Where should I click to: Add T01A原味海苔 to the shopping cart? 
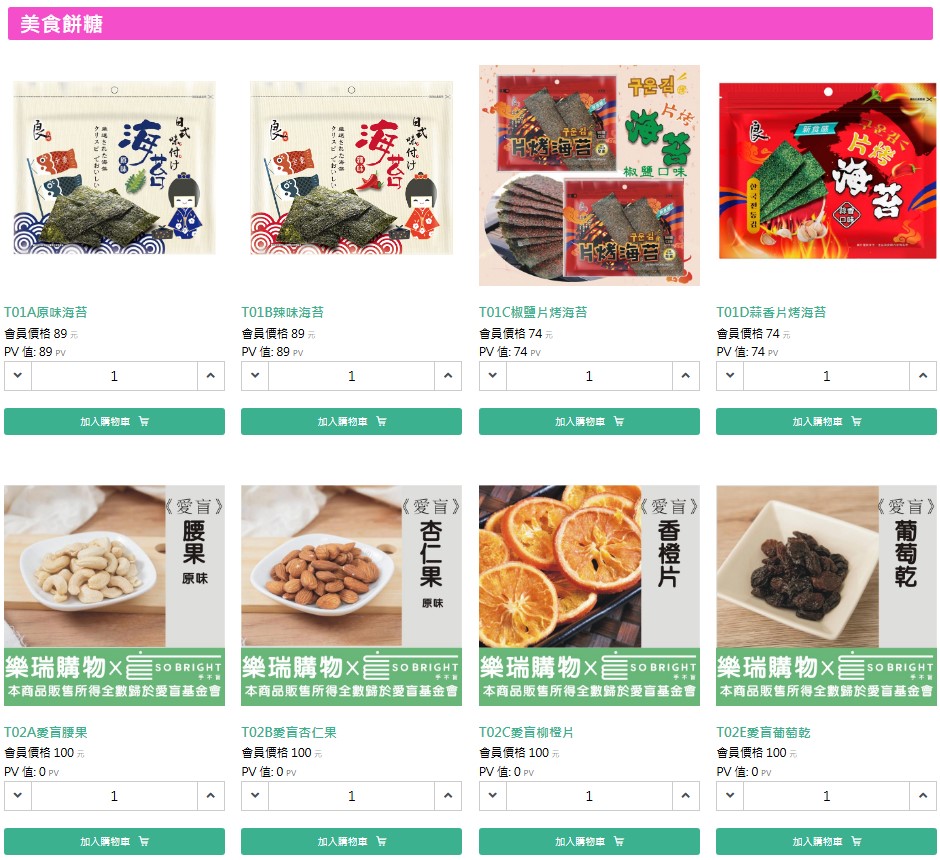pos(114,422)
